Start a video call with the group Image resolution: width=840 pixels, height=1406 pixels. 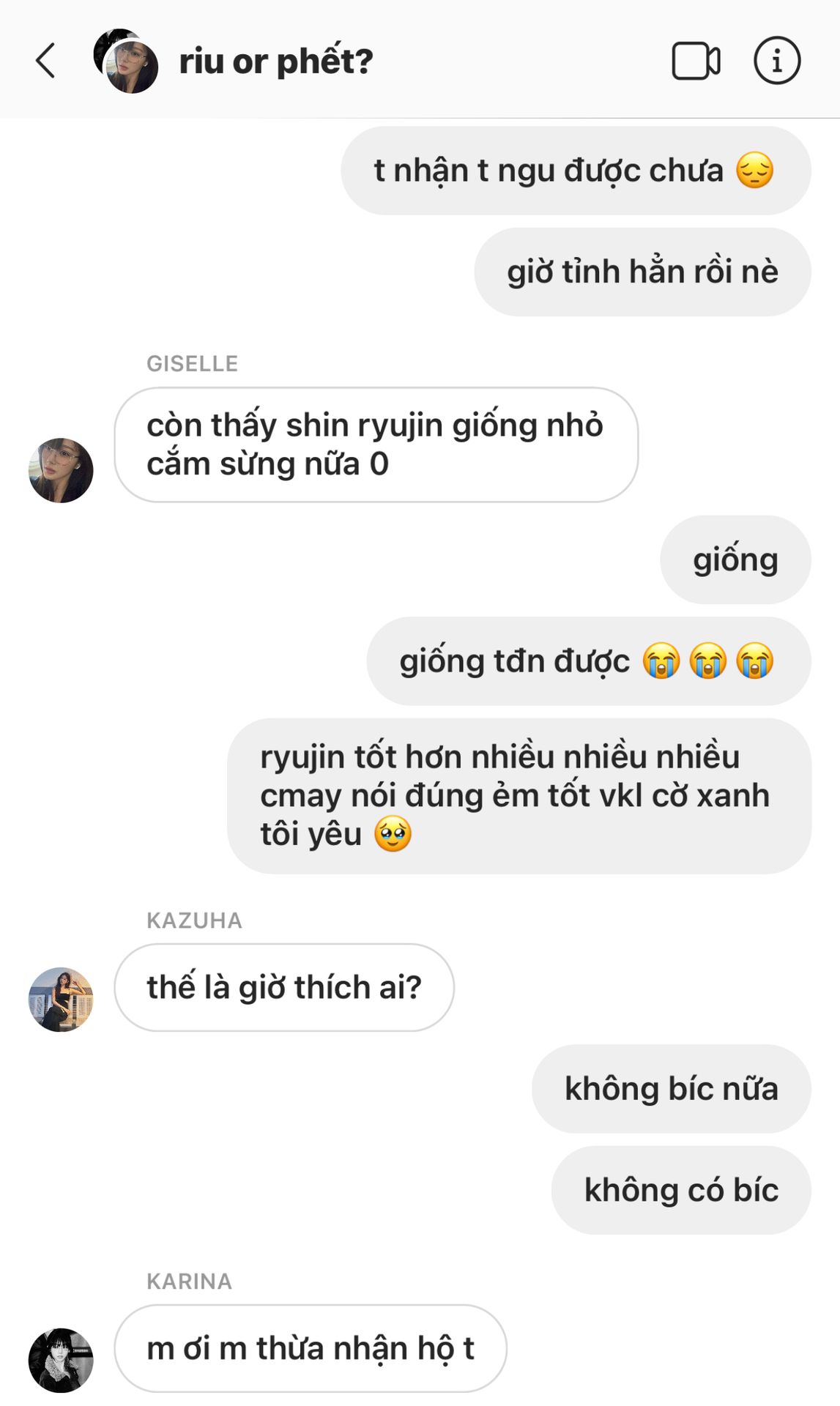(x=696, y=61)
